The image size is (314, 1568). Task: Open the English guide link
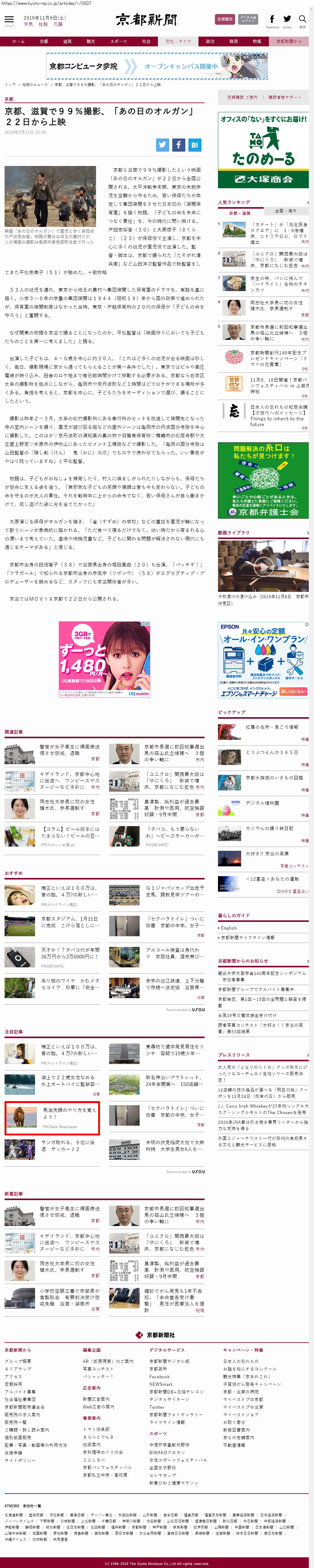[x=230, y=928]
